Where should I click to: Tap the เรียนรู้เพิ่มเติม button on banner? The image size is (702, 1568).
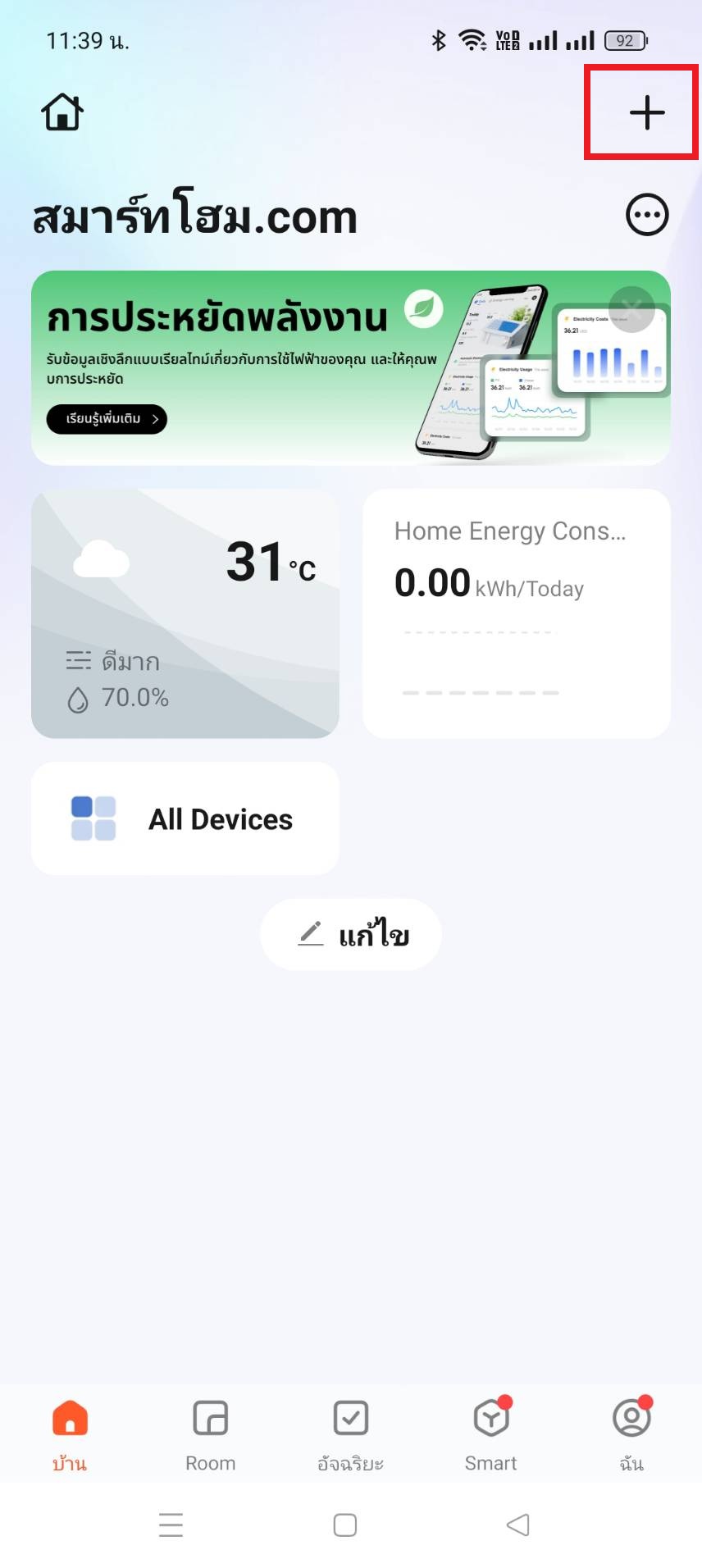pos(107,419)
